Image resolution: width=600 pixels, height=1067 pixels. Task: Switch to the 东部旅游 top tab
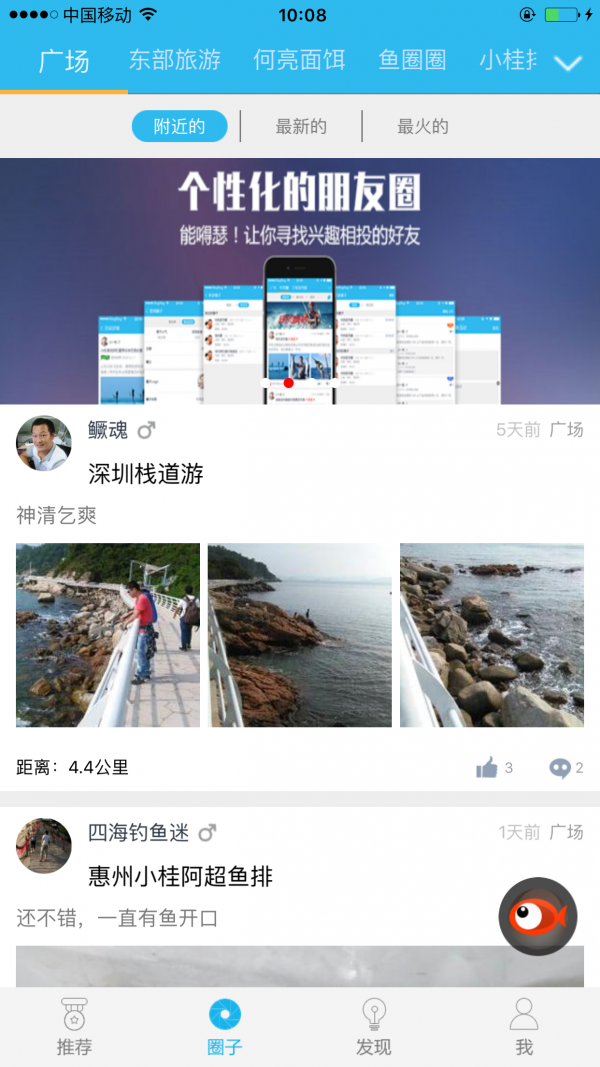tap(175, 60)
